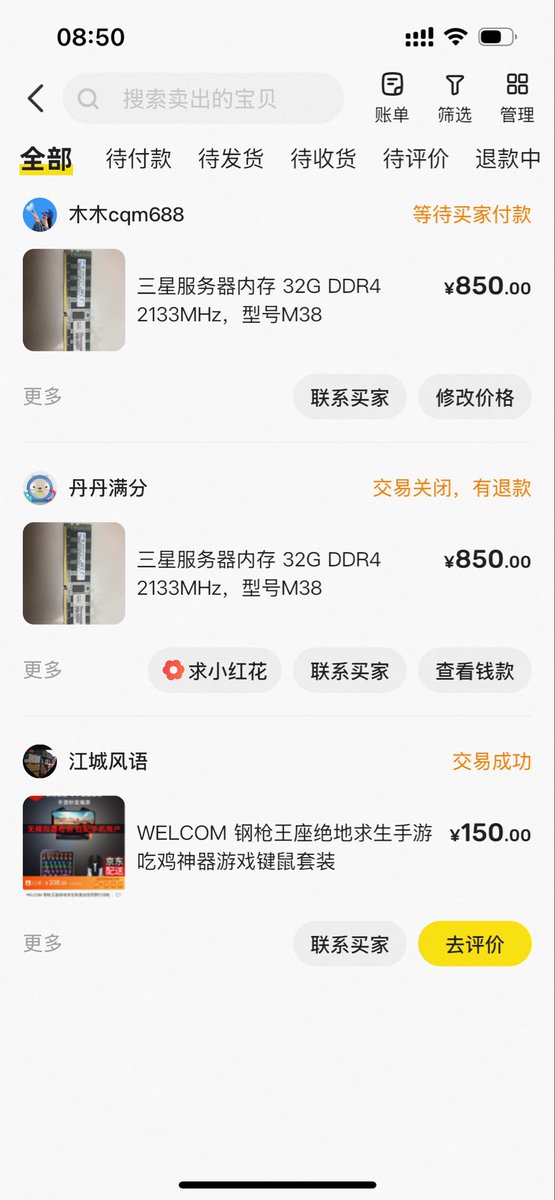The height and width of the screenshot is (1200, 555).
Task: Tap 求小红花 on 丹丹满分's order
Action: click(x=215, y=670)
